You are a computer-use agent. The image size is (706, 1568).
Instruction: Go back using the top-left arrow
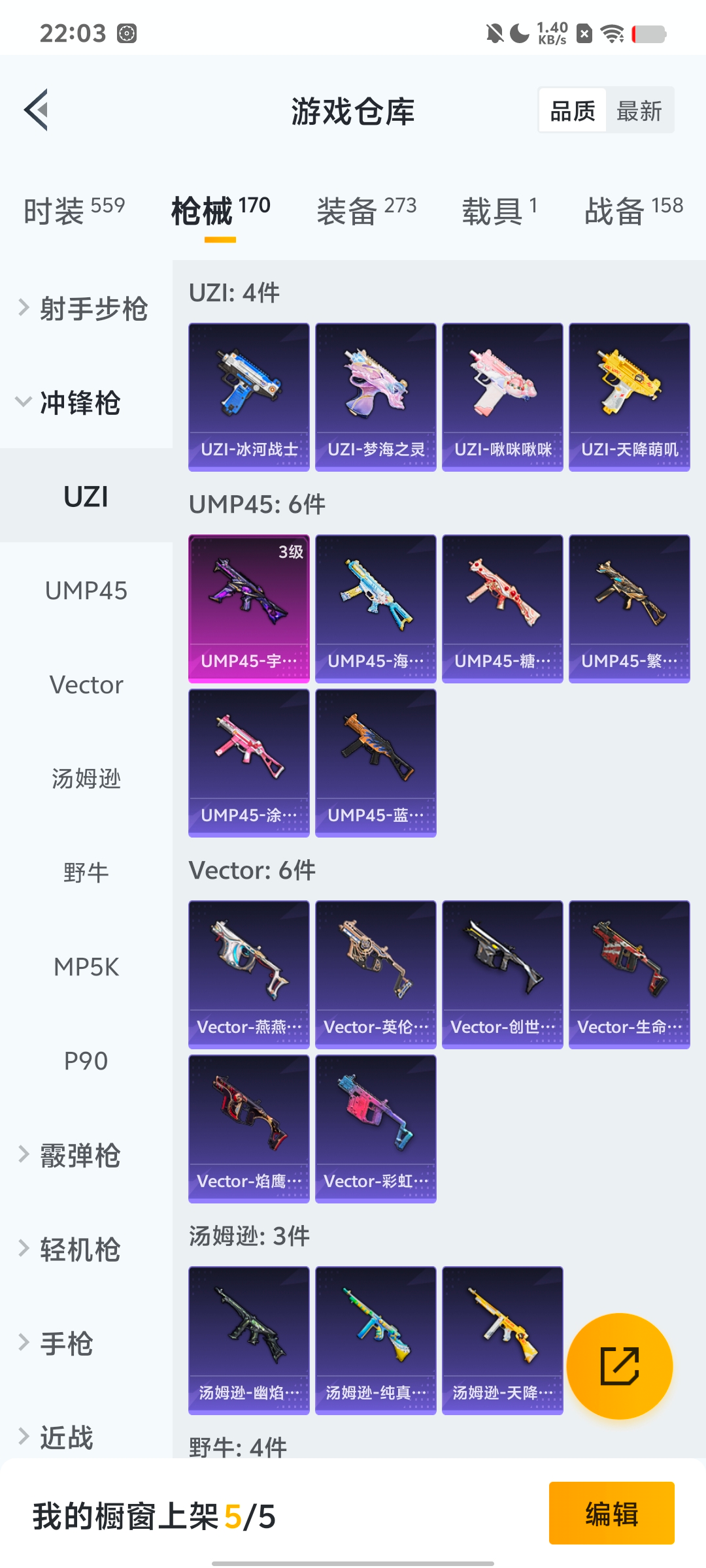36,110
